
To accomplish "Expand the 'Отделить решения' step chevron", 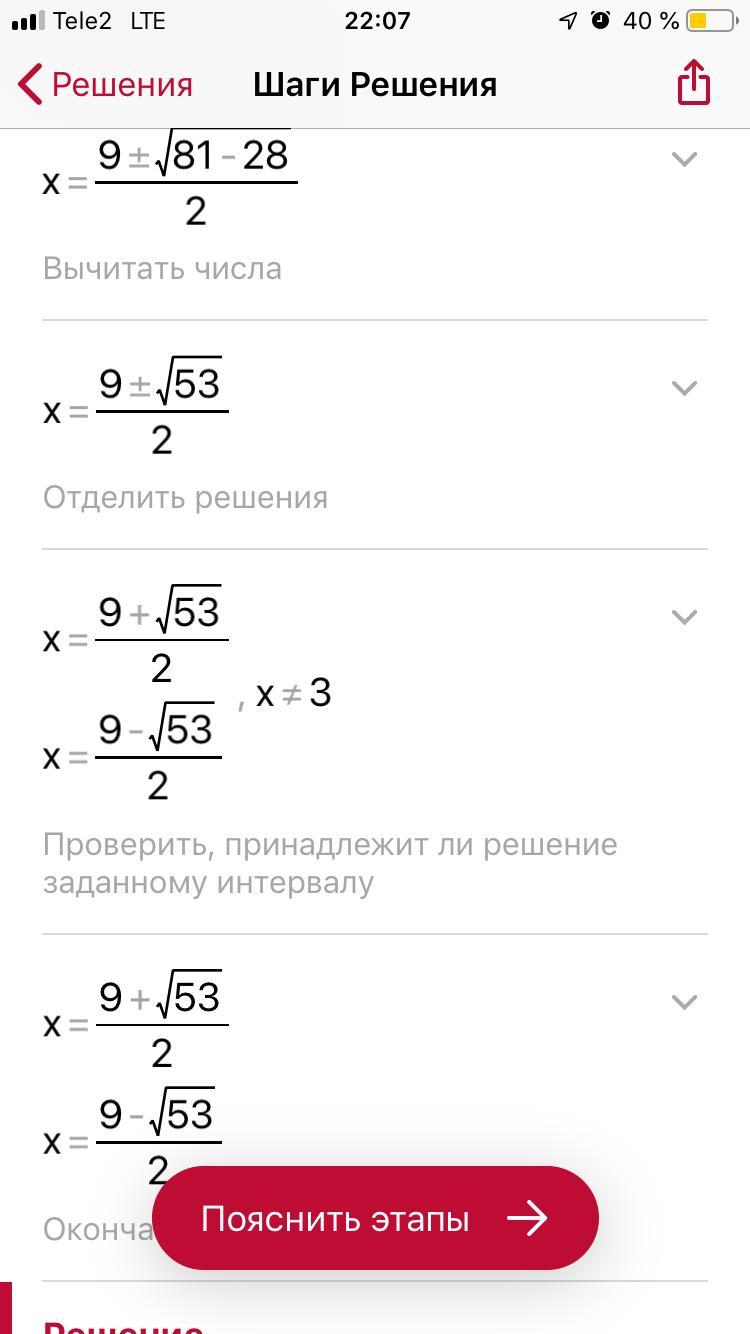I will tap(684, 388).
